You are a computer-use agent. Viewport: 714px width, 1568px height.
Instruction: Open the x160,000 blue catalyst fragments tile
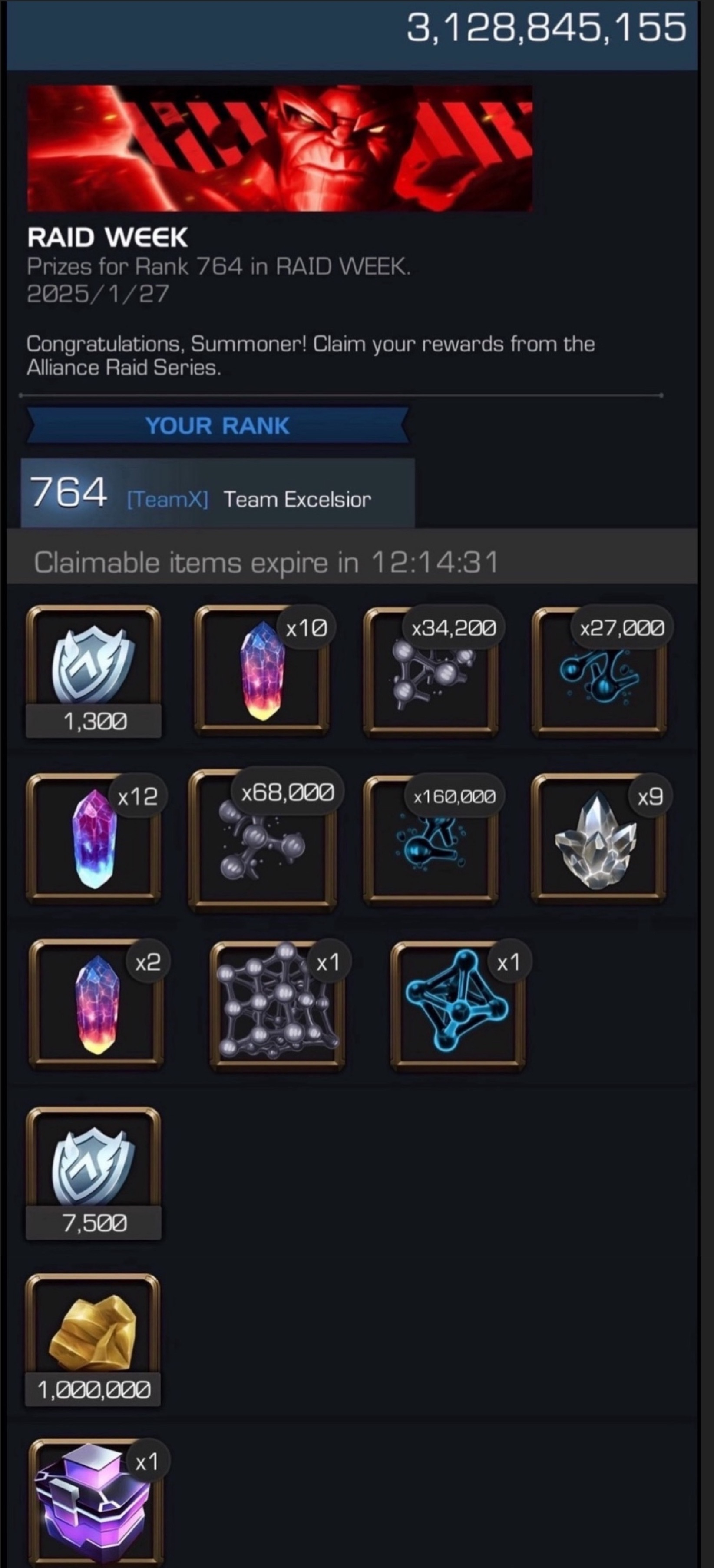[430, 840]
